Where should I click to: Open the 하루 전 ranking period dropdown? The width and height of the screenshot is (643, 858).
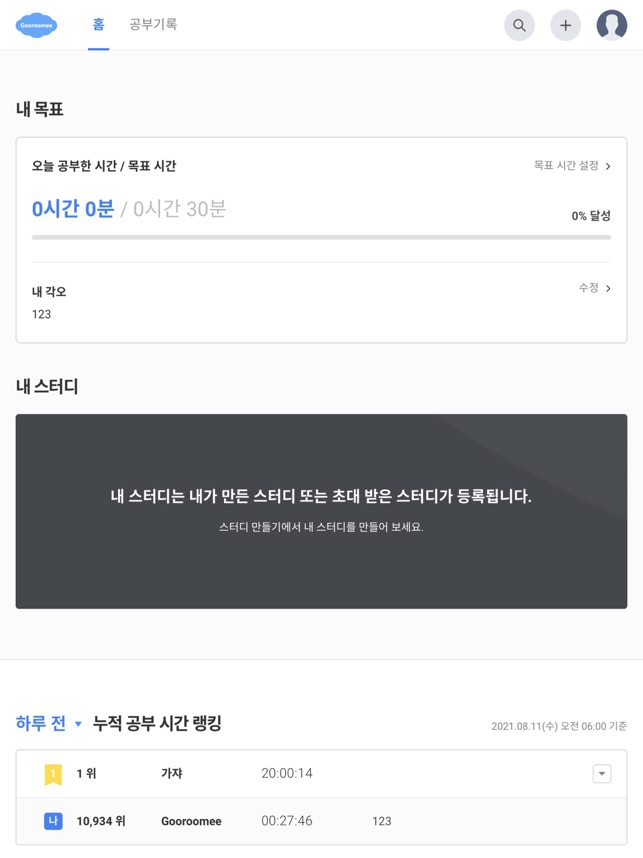point(49,723)
